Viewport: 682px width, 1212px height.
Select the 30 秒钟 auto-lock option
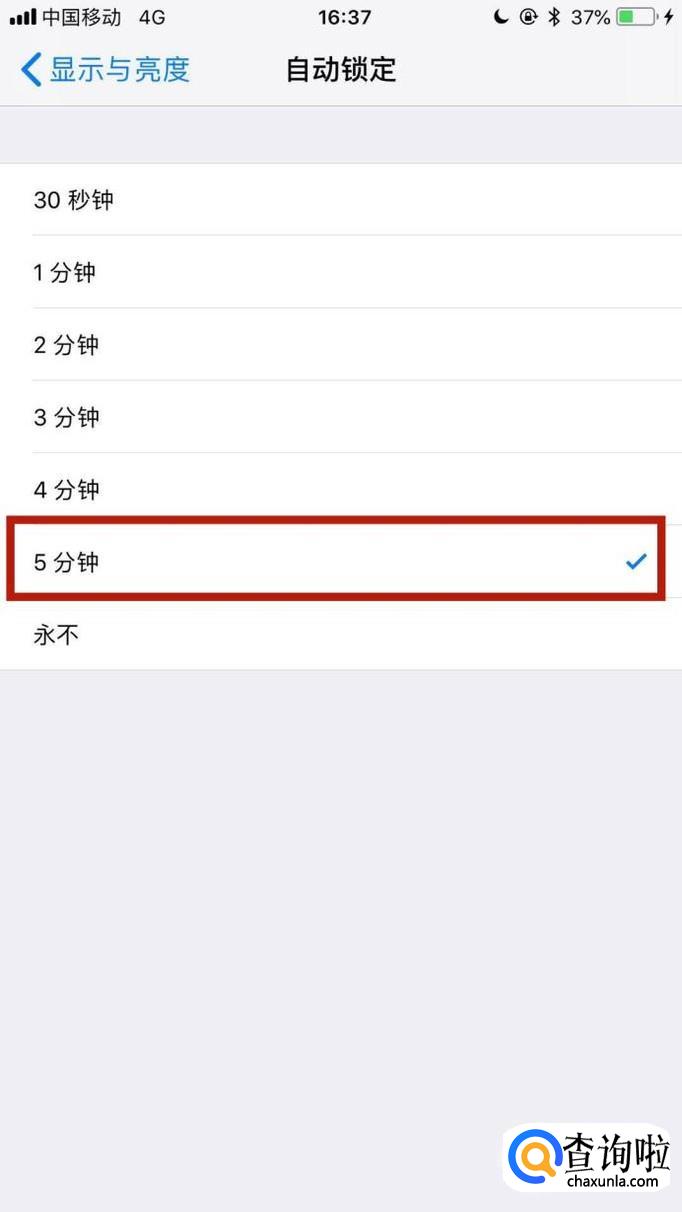341,200
